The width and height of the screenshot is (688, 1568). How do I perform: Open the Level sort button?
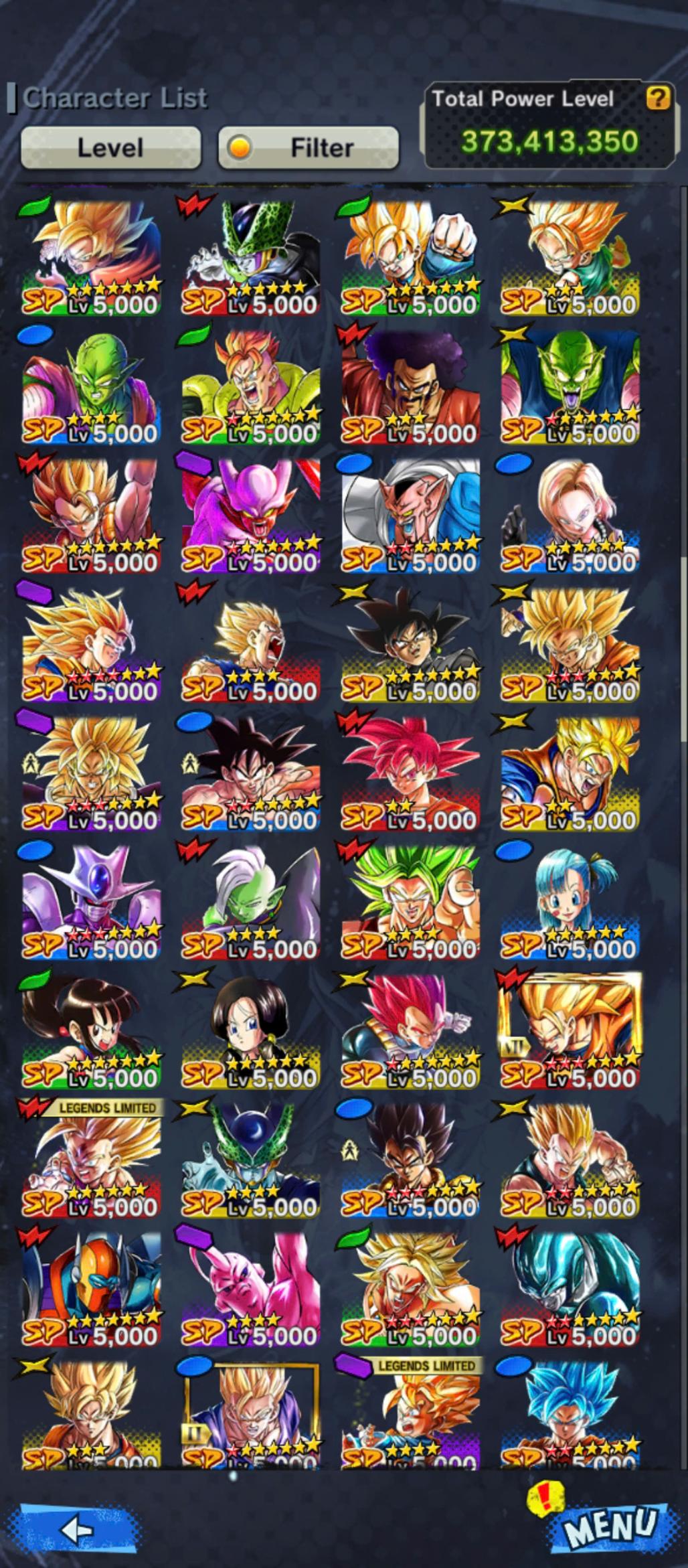pyautogui.click(x=110, y=147)
